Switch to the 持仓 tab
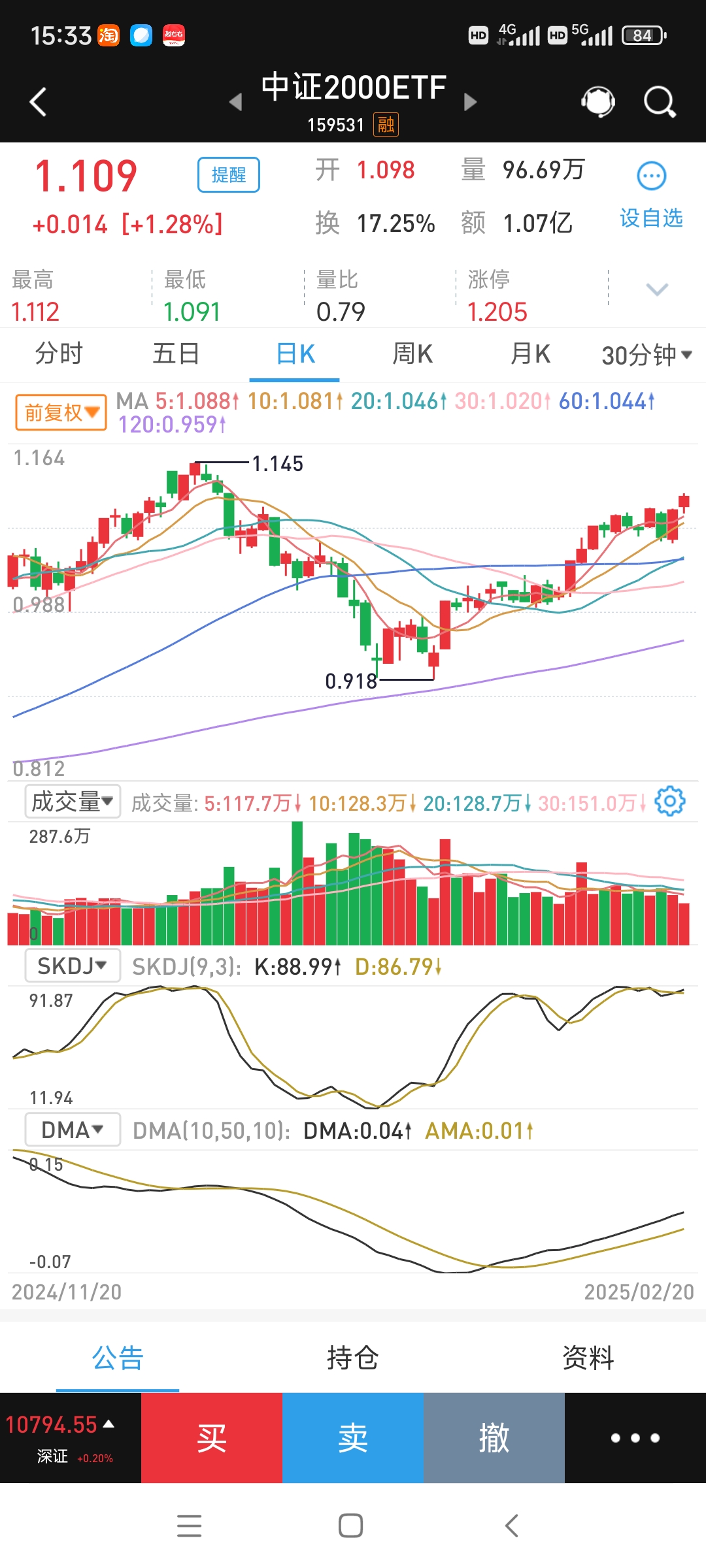Viewport: 706px width, 1568px height. (353, 1358)
